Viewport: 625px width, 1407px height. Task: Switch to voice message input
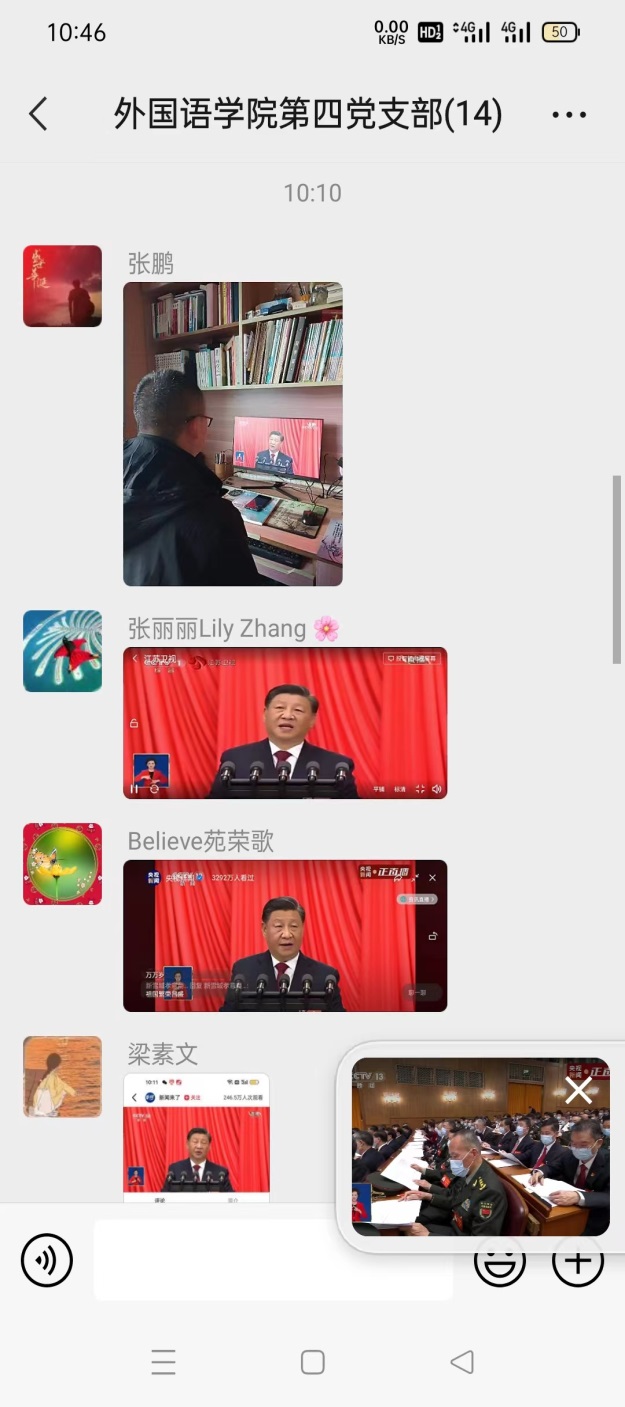pyautogui.click(x=46, y=1260)
